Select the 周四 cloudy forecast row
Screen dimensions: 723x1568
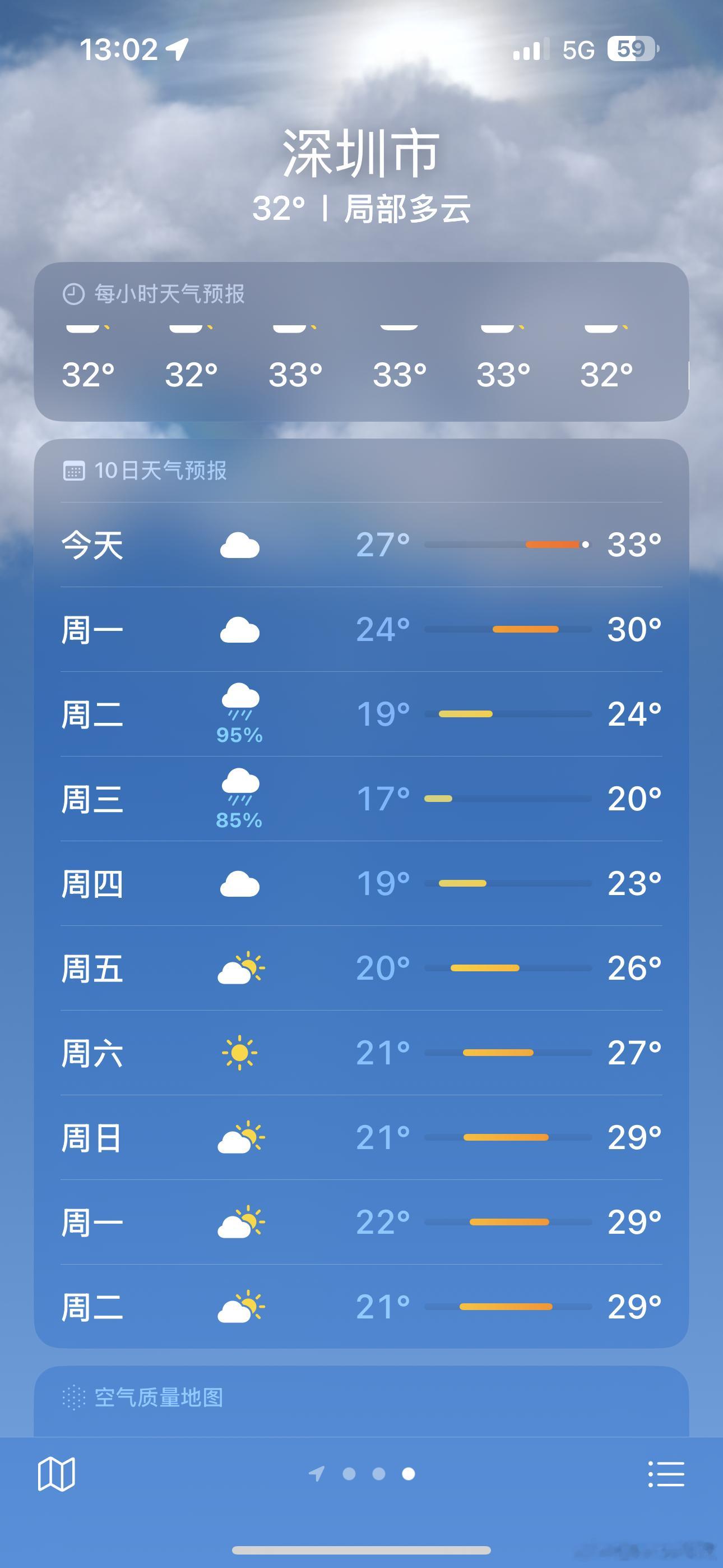pyautogui.click(x=361, y=883)
